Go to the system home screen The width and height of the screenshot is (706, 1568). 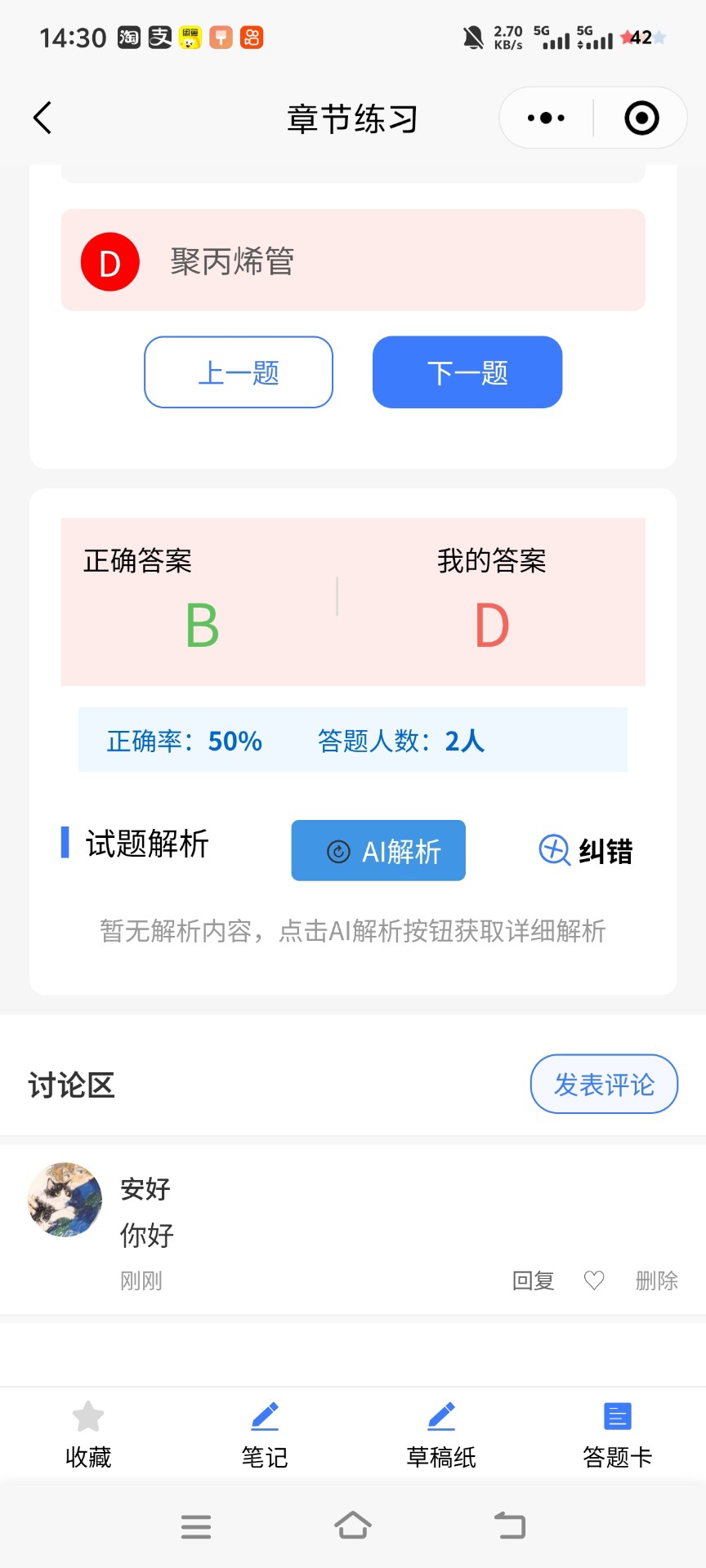[x=353, y=1526]
